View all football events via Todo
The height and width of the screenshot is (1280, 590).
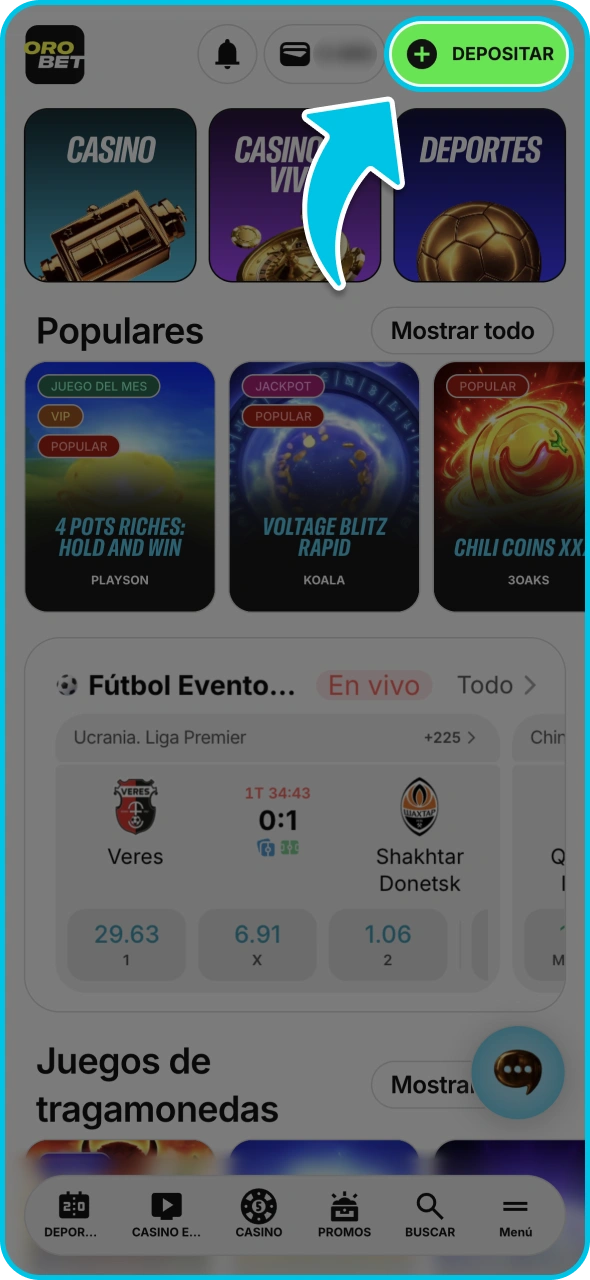[497, 685]
